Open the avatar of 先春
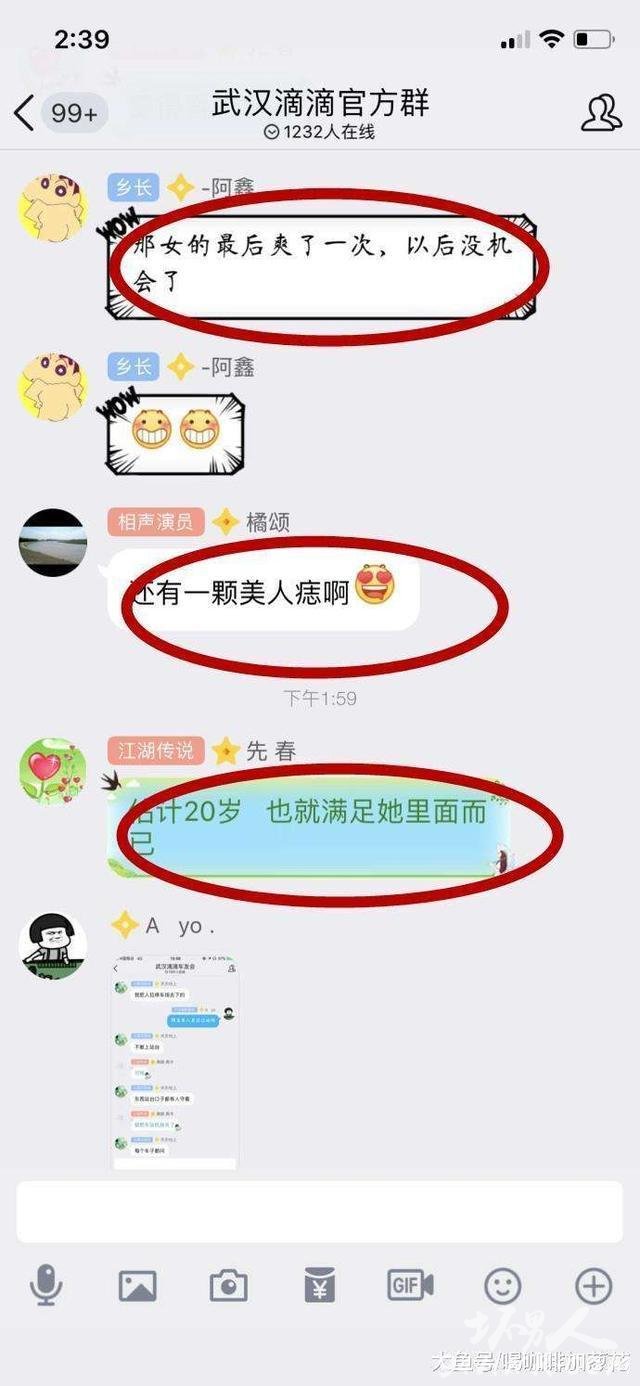The width and height of the screenshot is (640, 1386). click(53, 772)
